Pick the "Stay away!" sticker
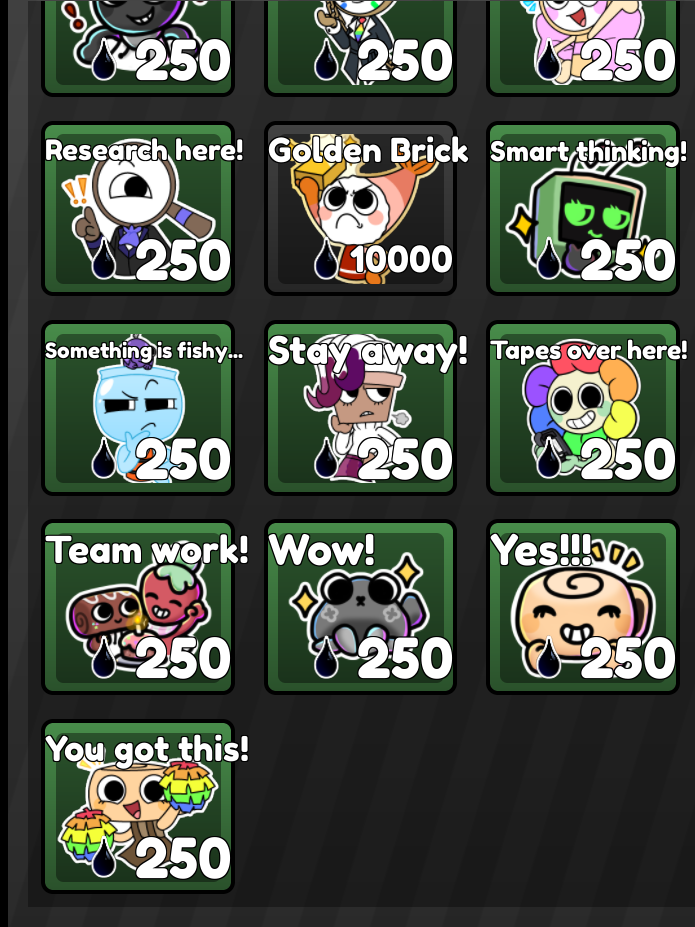Viewport: 695px width, 927px height. click(x=360, y=408)
